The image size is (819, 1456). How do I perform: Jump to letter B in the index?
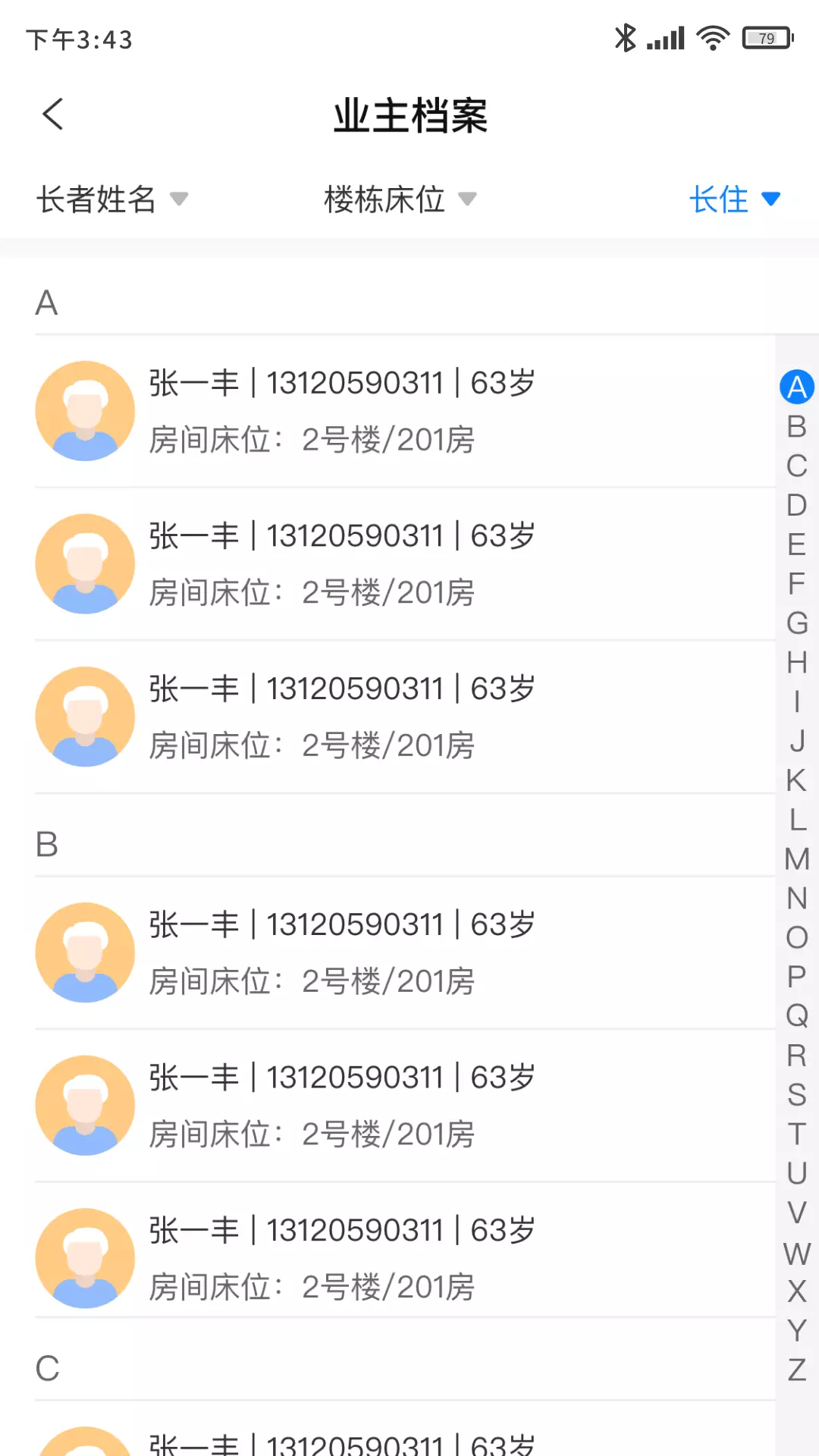(x=796, y=427)
